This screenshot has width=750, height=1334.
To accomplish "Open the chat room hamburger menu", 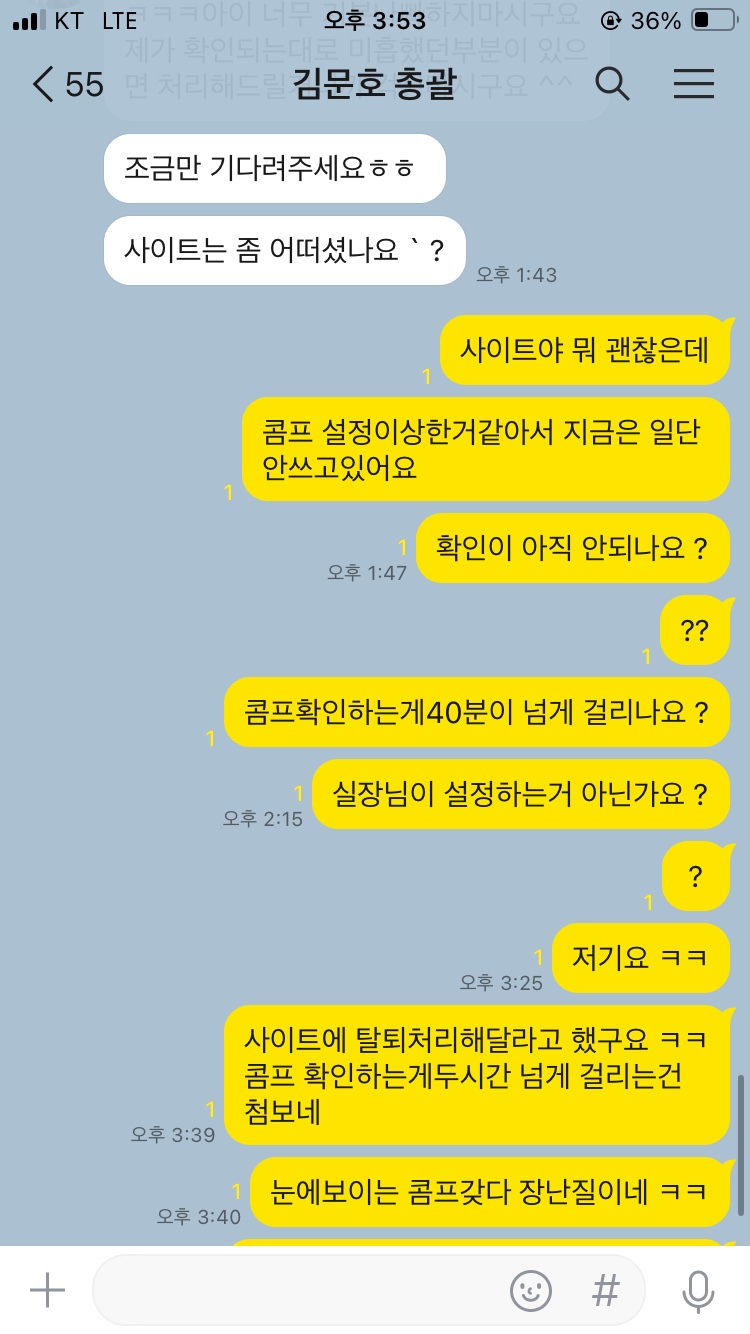I will coord(694,85).
